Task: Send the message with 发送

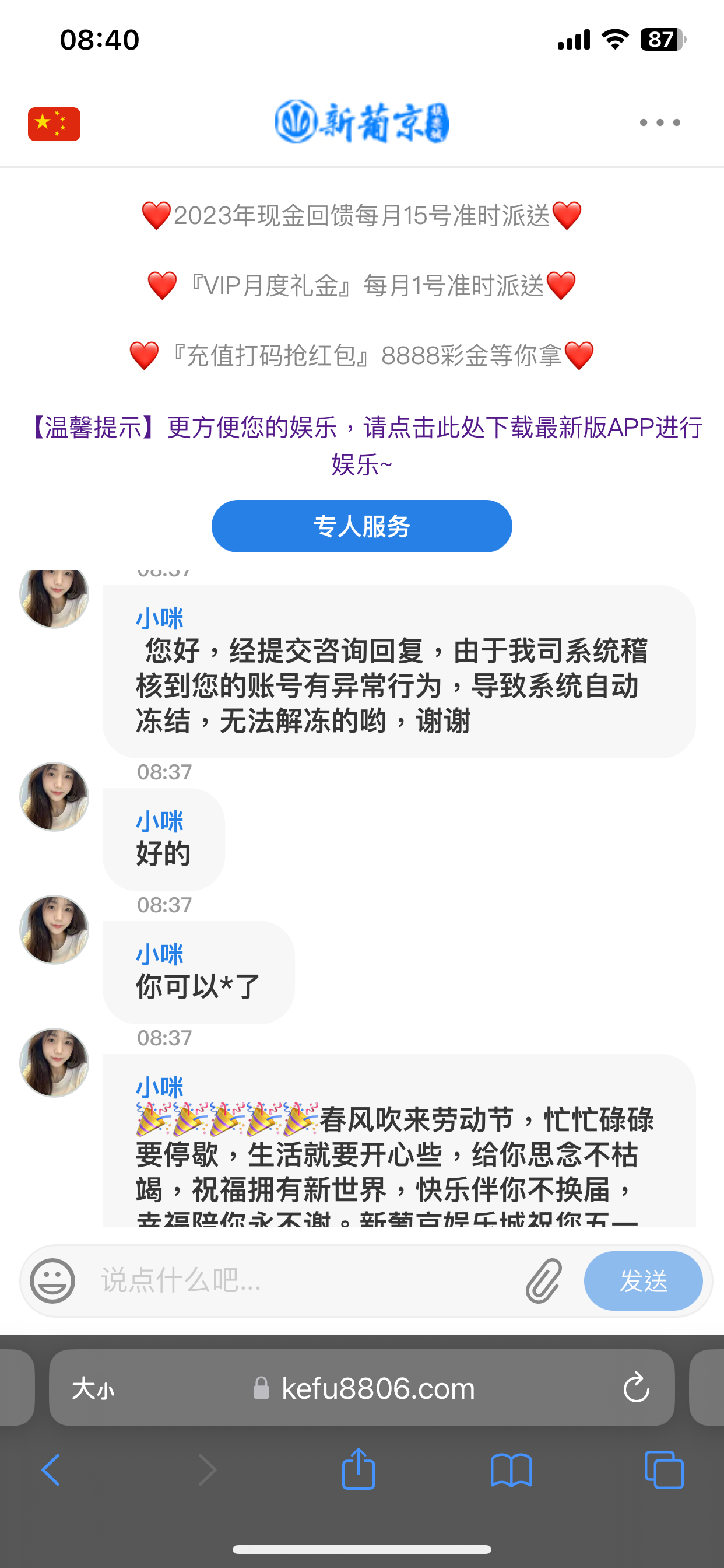Action: coord(642,1280)
